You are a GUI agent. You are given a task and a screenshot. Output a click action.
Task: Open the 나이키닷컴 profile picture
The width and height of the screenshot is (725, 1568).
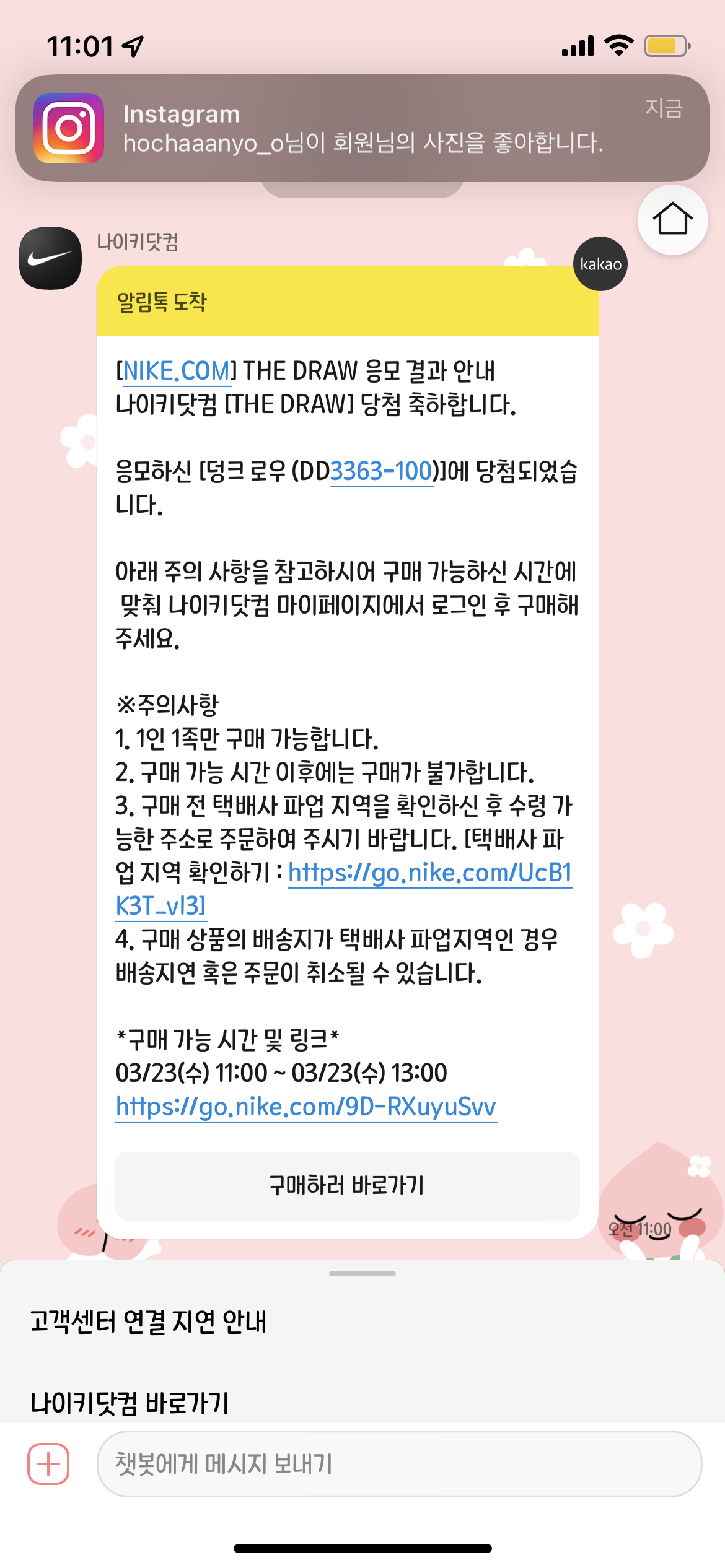(50, 258)
